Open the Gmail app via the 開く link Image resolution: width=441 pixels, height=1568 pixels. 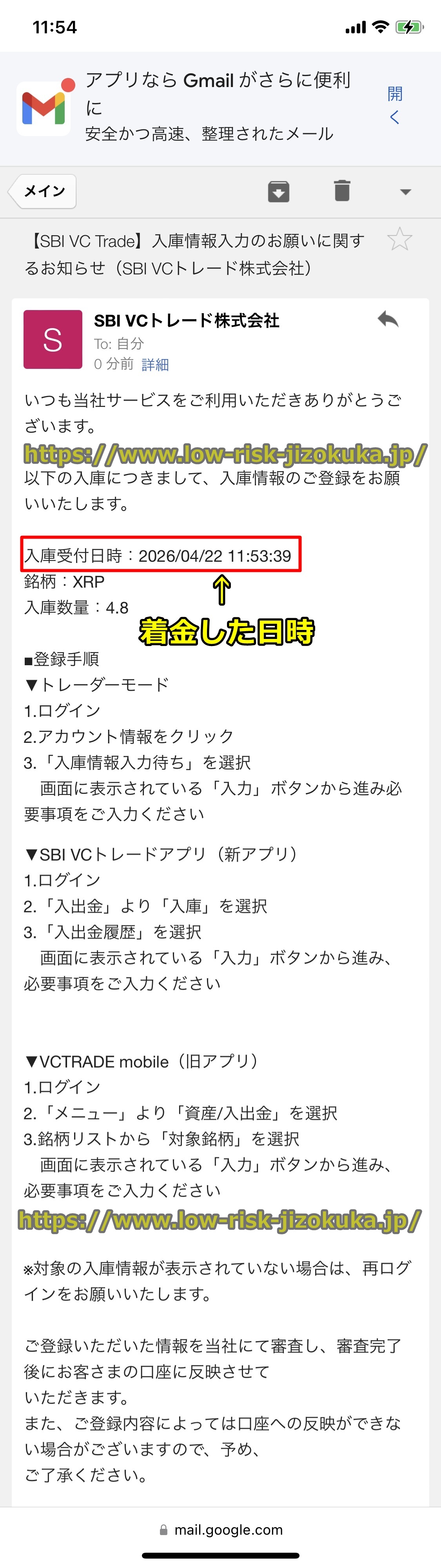[x=395, y=105]
